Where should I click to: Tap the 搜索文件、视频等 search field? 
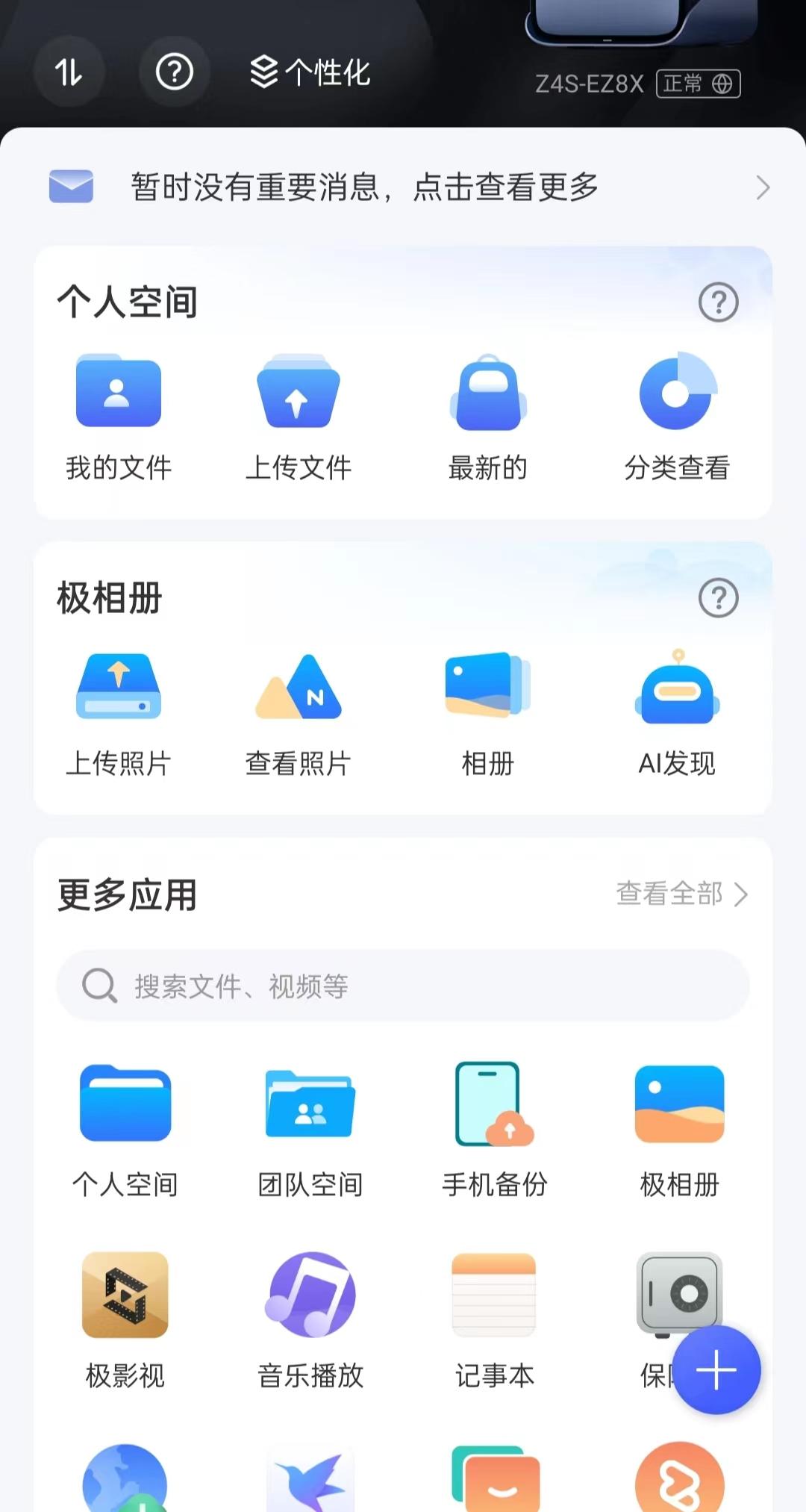403,986
